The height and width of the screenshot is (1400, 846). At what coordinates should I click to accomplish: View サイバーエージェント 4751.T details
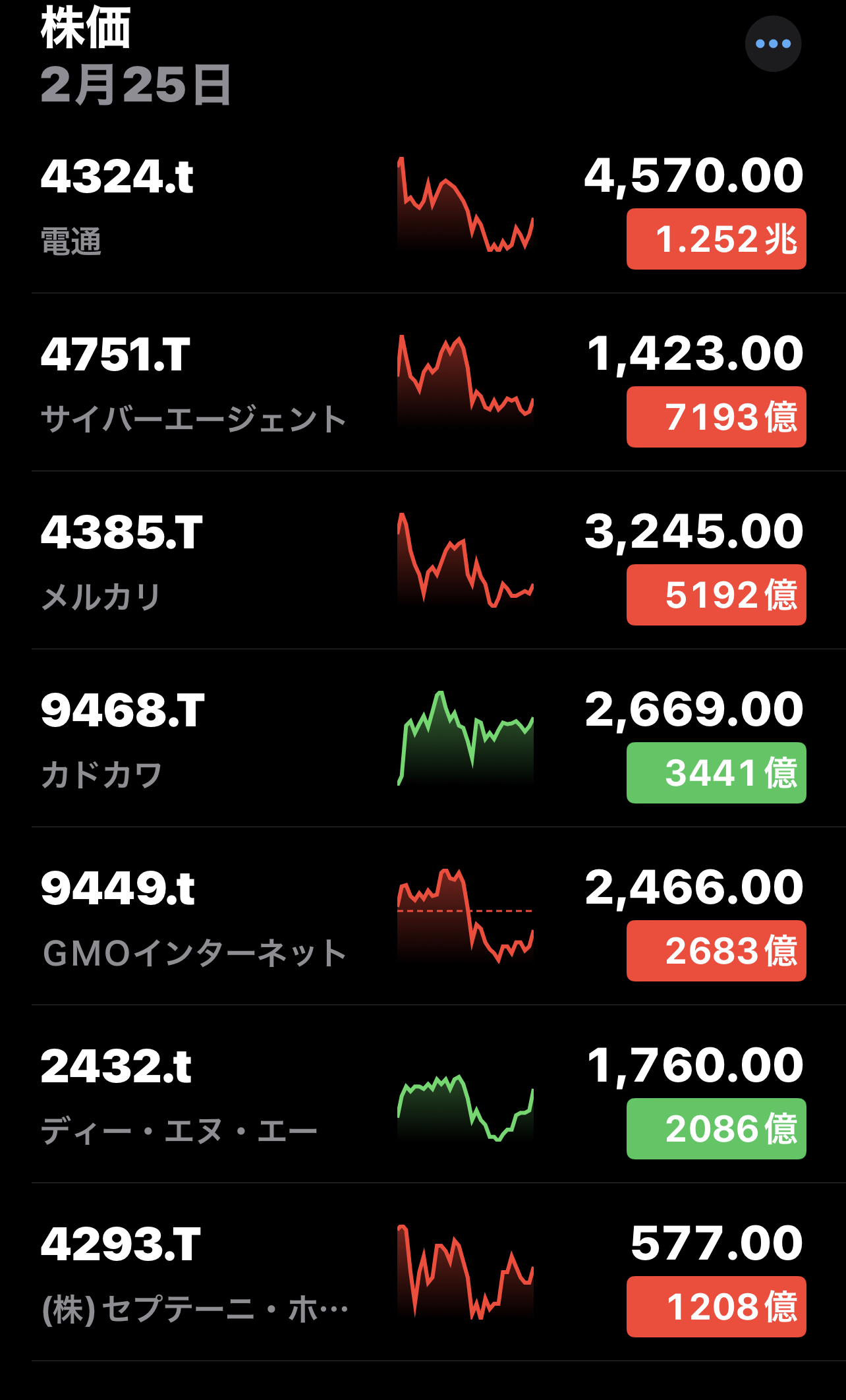click(198, 382)
